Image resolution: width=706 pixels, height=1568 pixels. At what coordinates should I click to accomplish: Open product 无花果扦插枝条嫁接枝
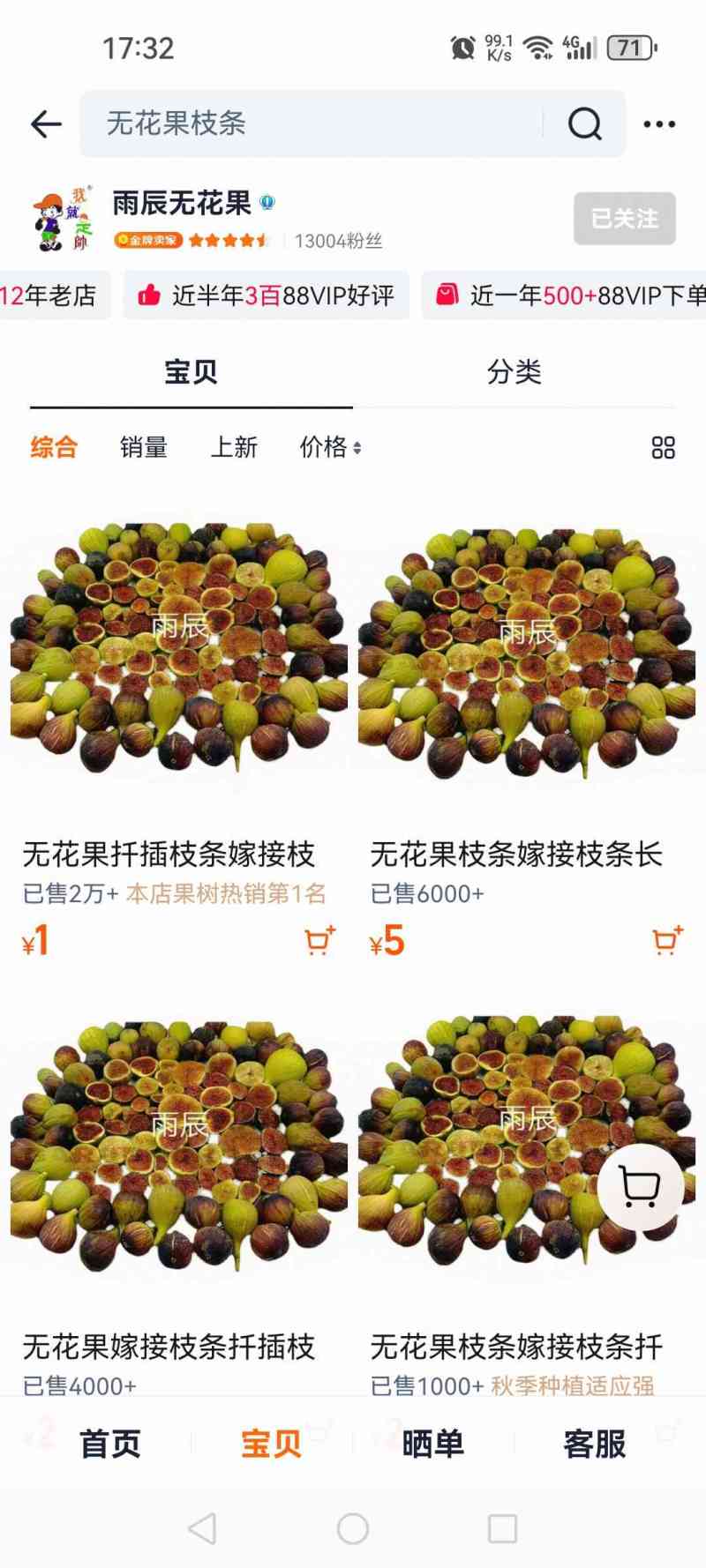[169, 854]
